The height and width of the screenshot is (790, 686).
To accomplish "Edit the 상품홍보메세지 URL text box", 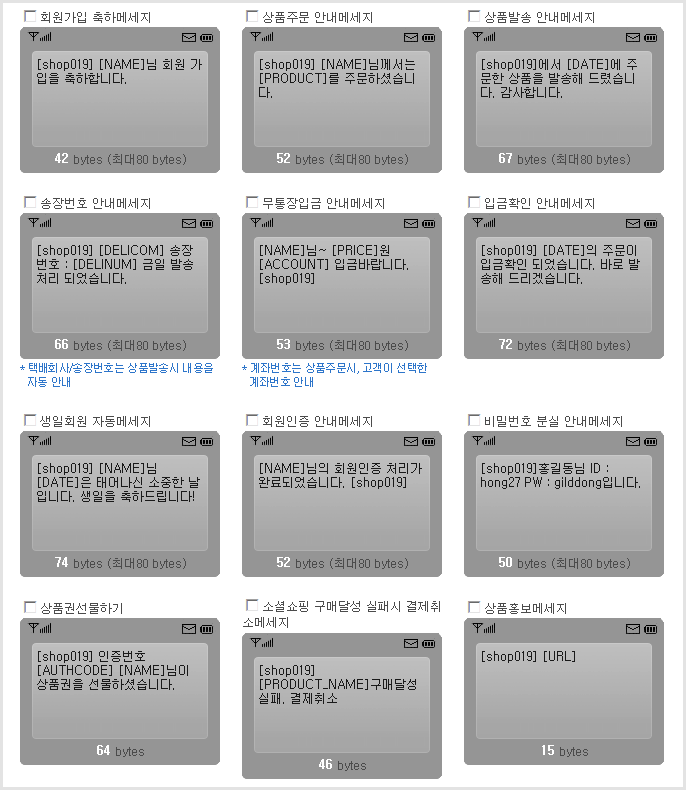I will point(563,689).
